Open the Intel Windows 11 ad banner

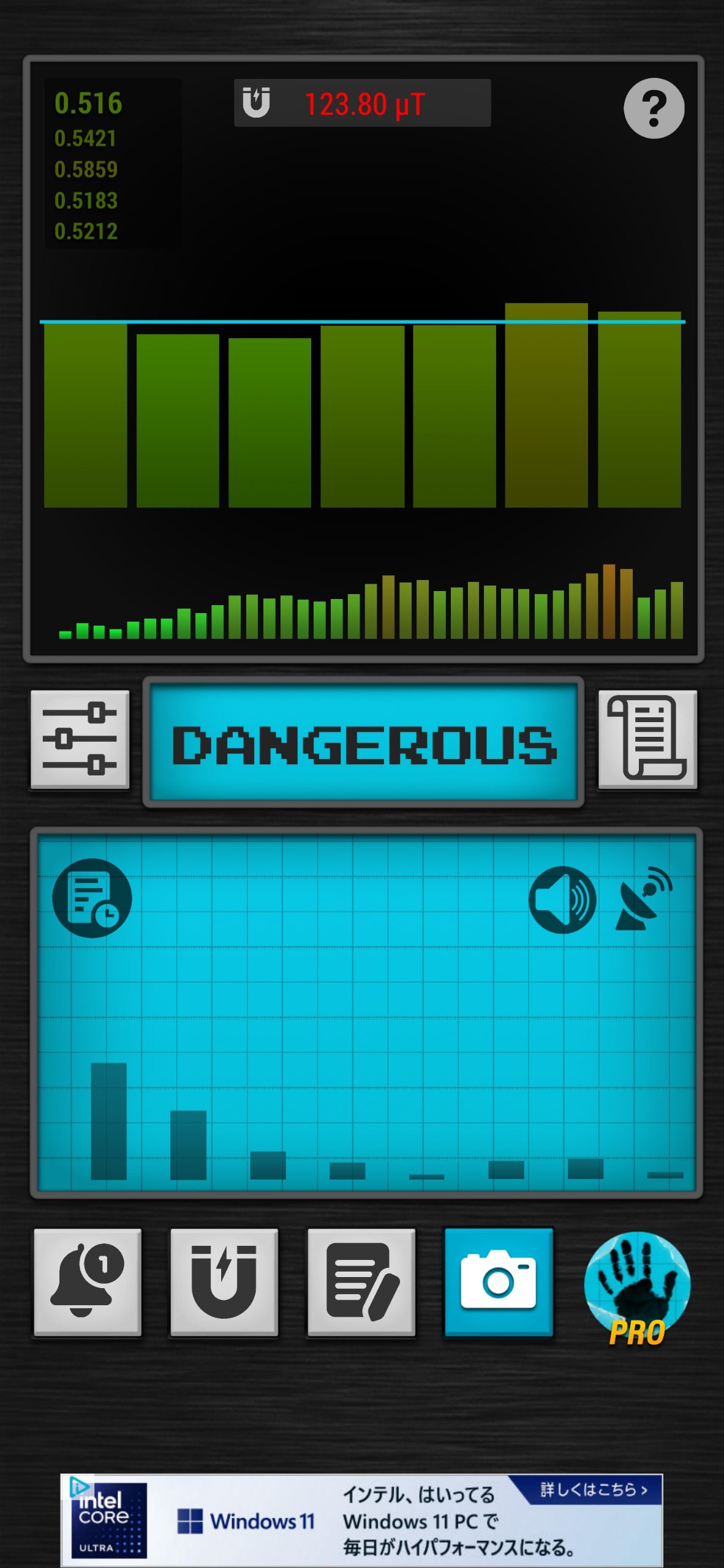[x=361, y=1520]
